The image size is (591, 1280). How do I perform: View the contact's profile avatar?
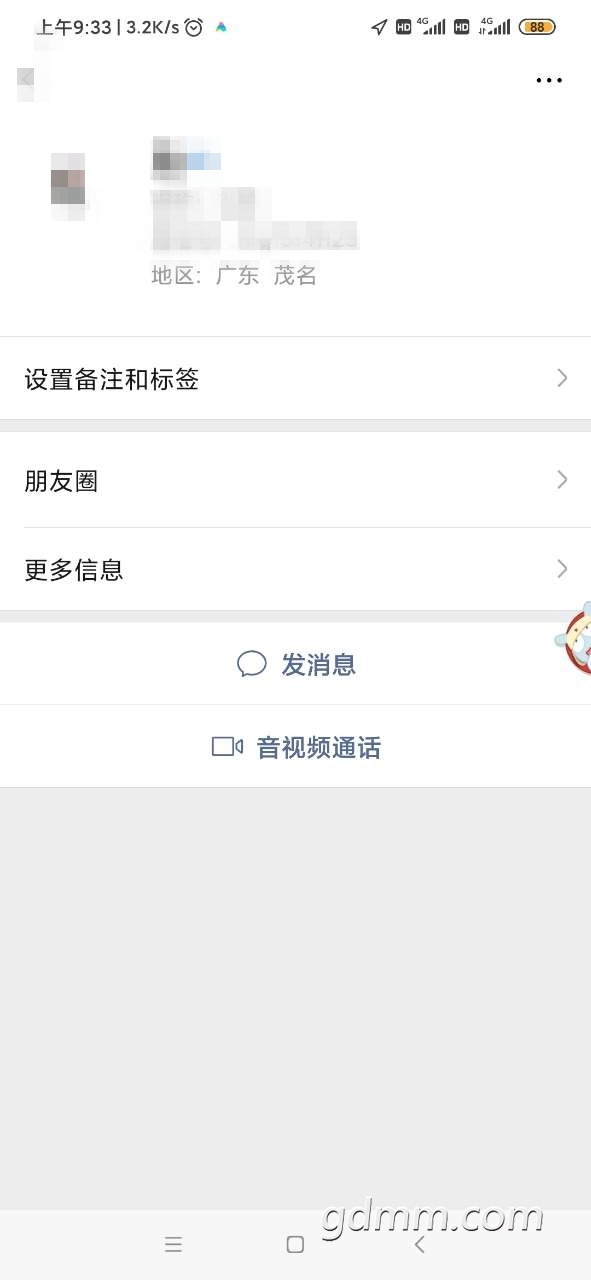point(68,186)
